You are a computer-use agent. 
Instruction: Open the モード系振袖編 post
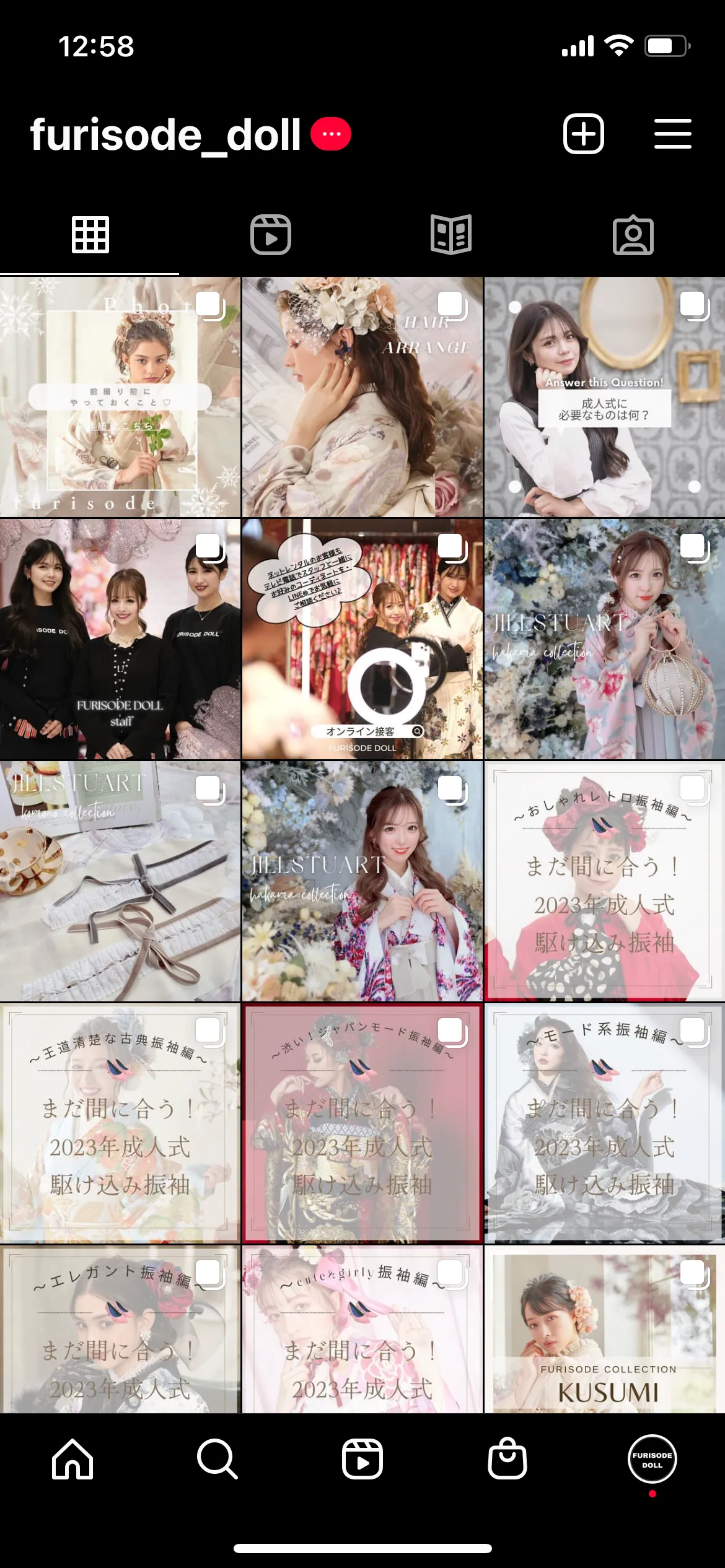tap(604, 1123)
